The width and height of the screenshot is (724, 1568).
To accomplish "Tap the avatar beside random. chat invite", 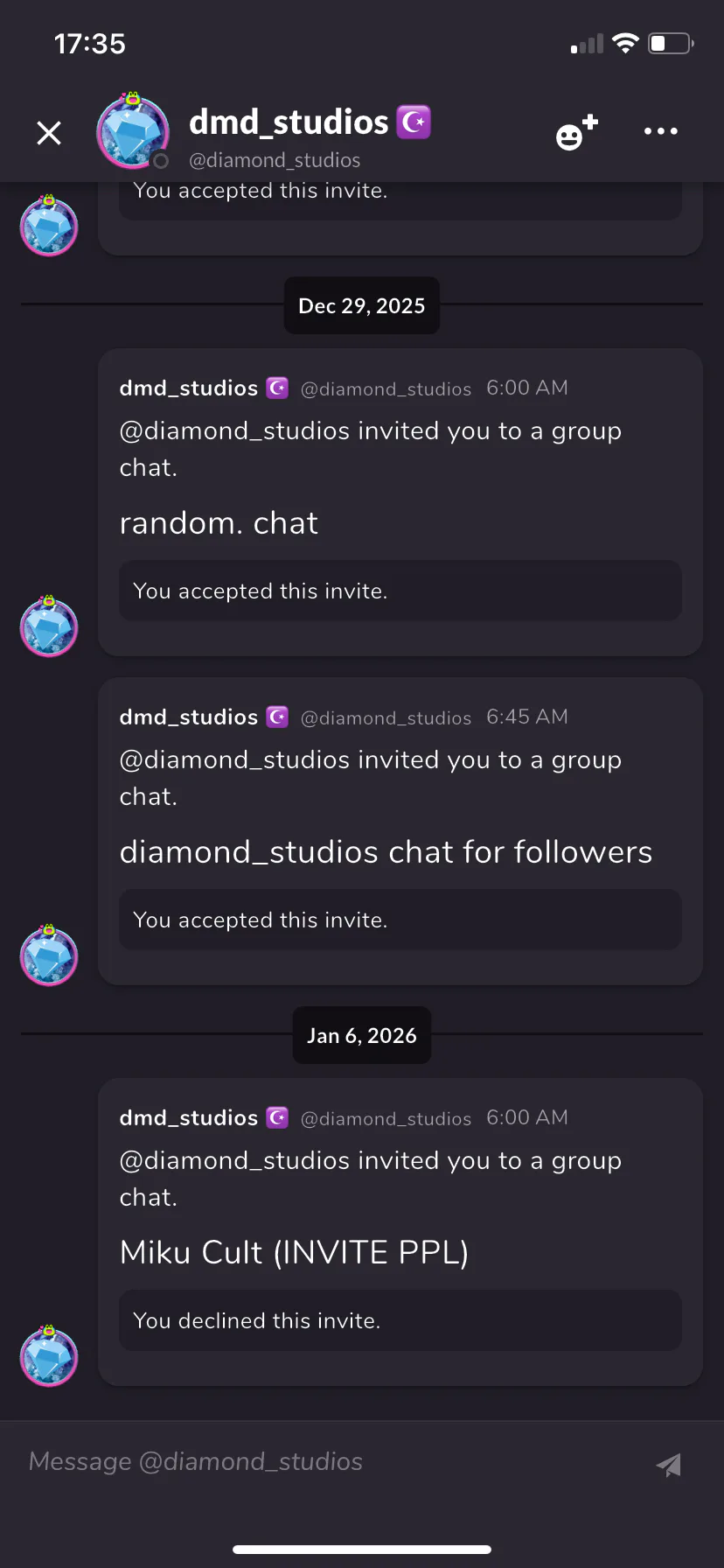I will pyautogui.click(x=49, y=626).
